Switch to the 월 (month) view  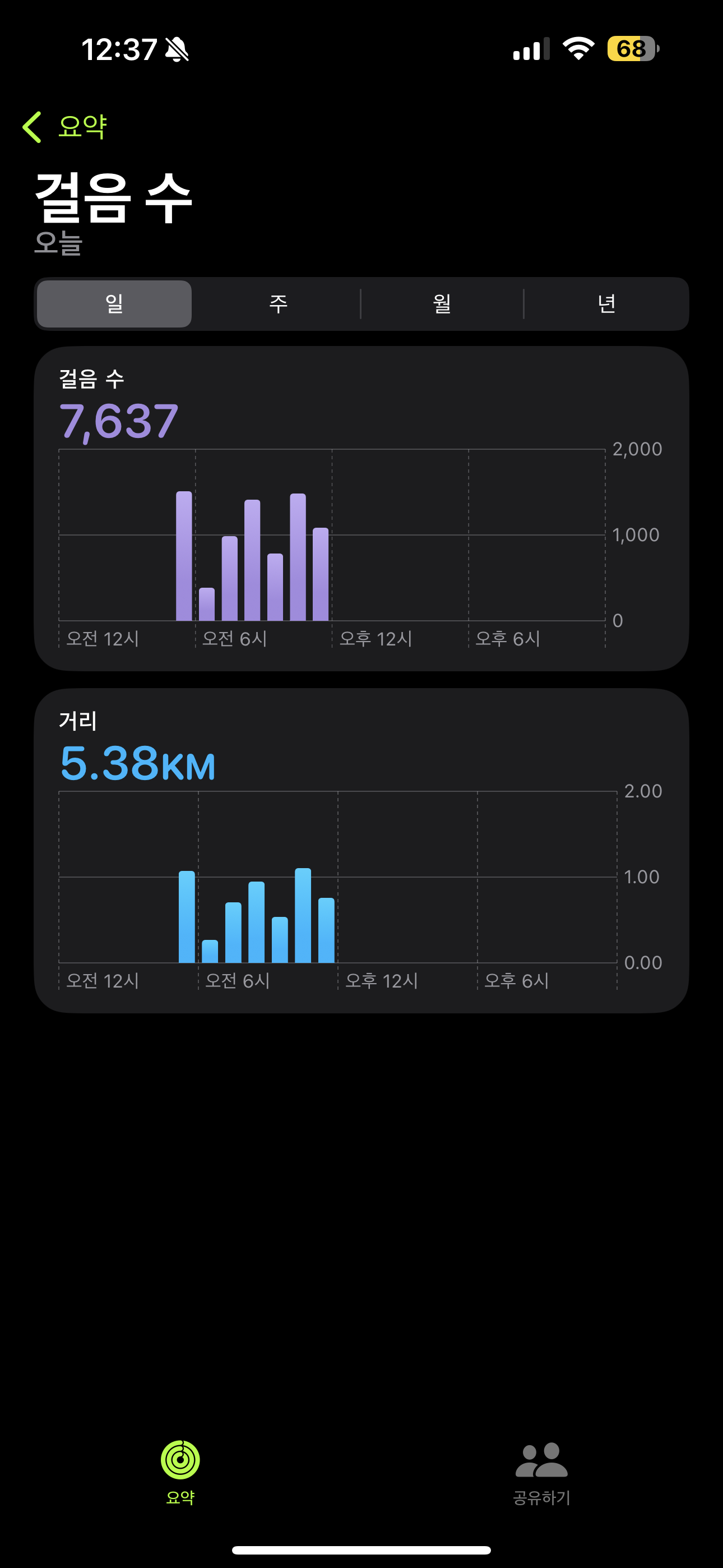coord(442,304)
